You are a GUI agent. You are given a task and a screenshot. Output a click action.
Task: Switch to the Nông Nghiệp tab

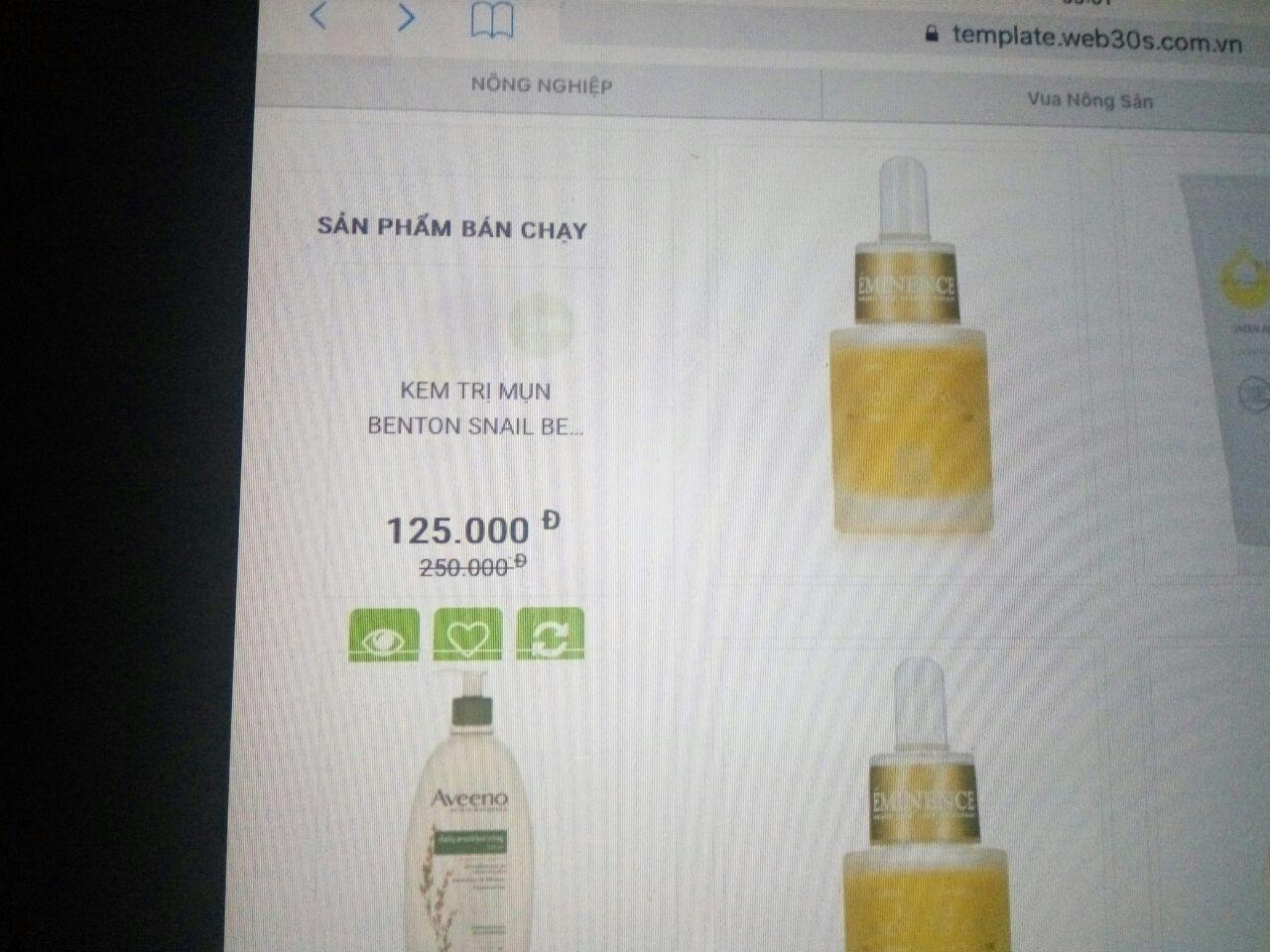(542, 85)
